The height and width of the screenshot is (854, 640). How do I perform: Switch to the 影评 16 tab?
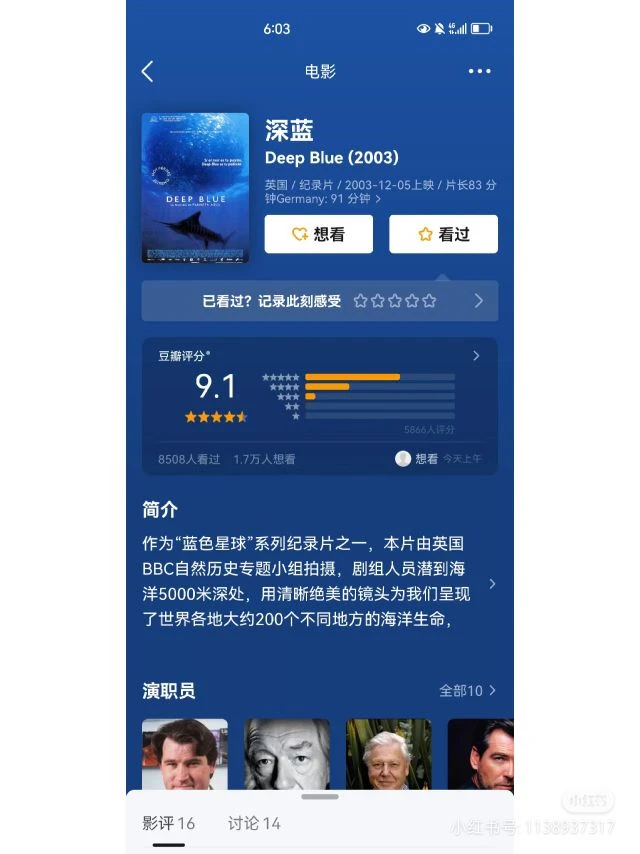168,823
